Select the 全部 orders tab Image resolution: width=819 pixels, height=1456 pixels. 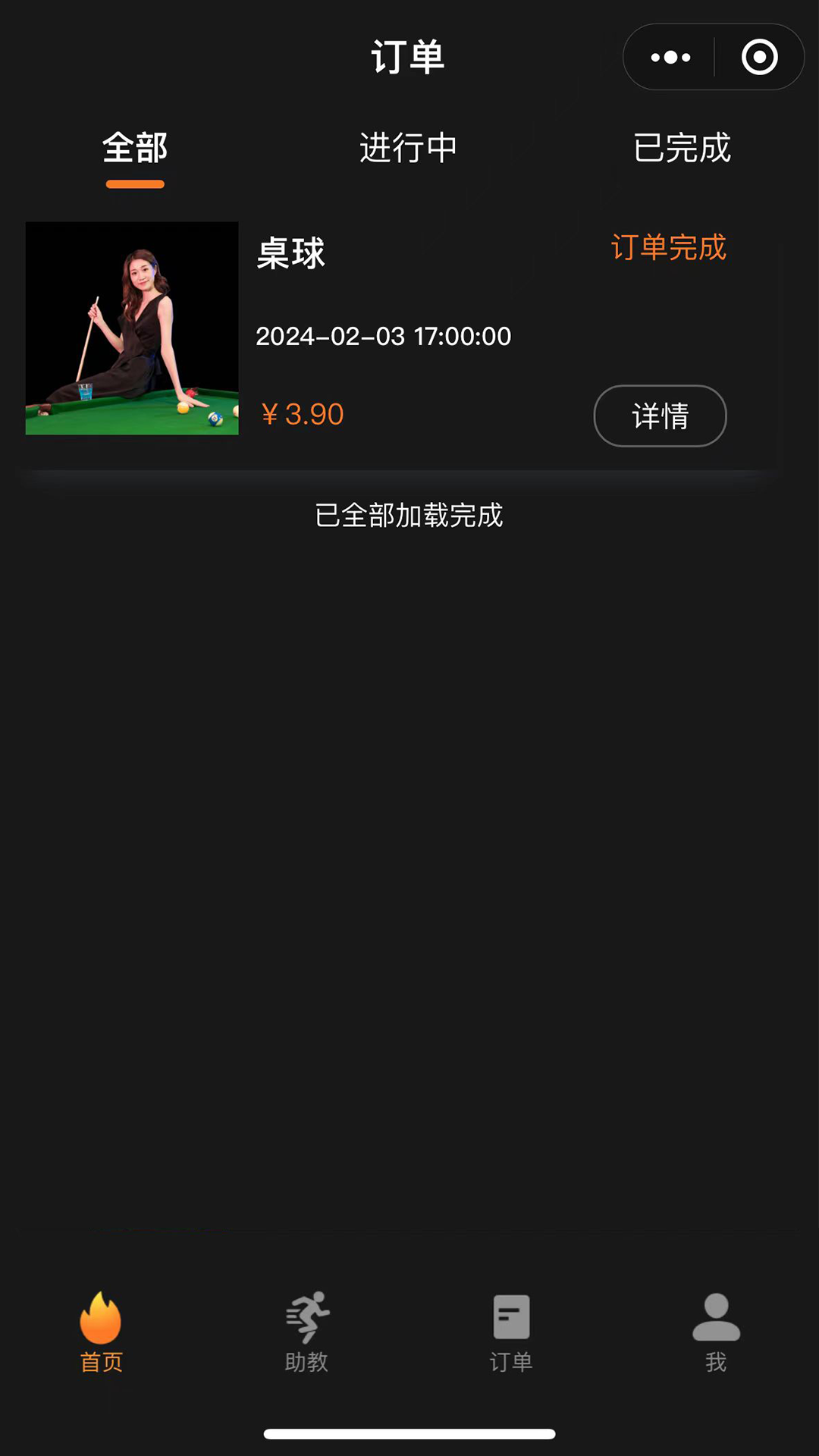(x=135, y=148)
